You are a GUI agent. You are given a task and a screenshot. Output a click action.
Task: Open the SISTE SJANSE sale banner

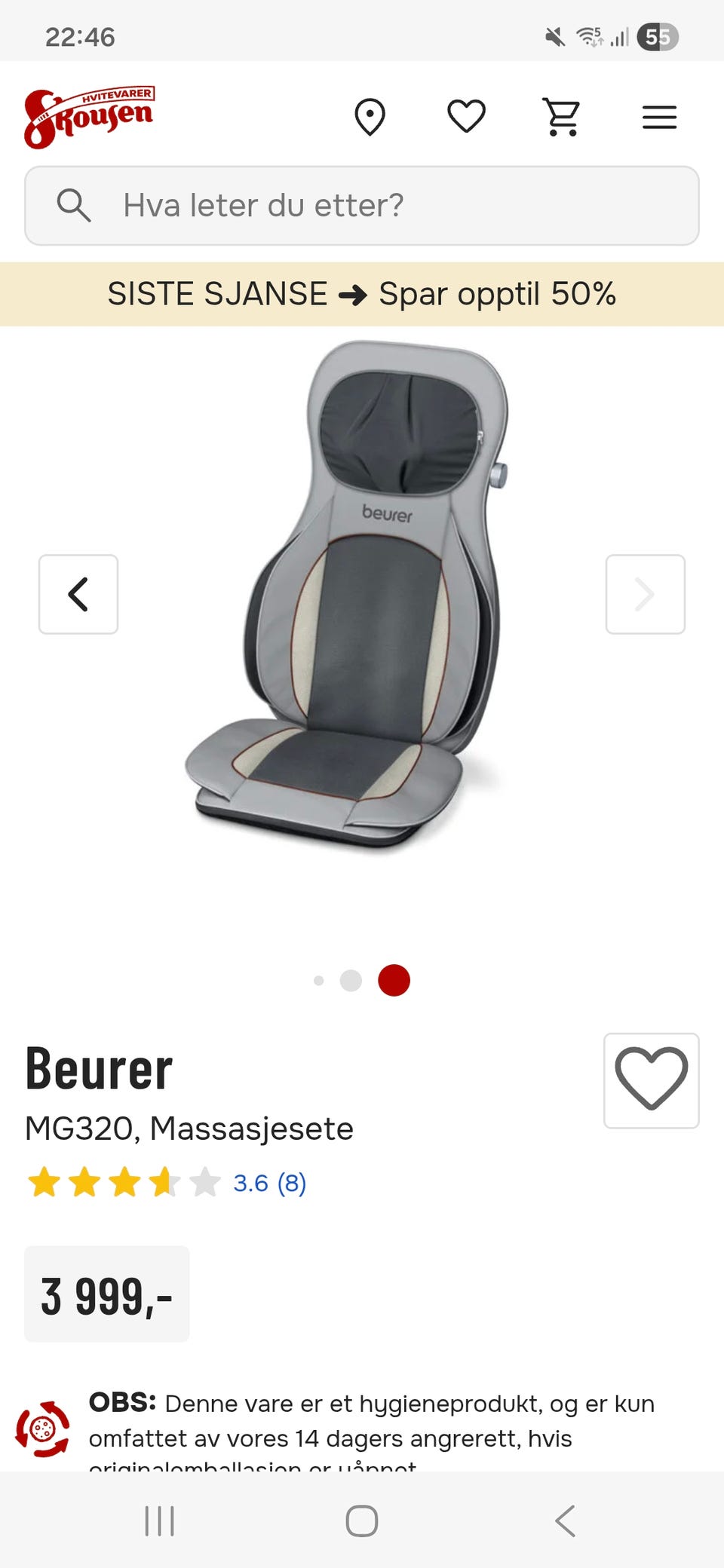tap(362, 294)
